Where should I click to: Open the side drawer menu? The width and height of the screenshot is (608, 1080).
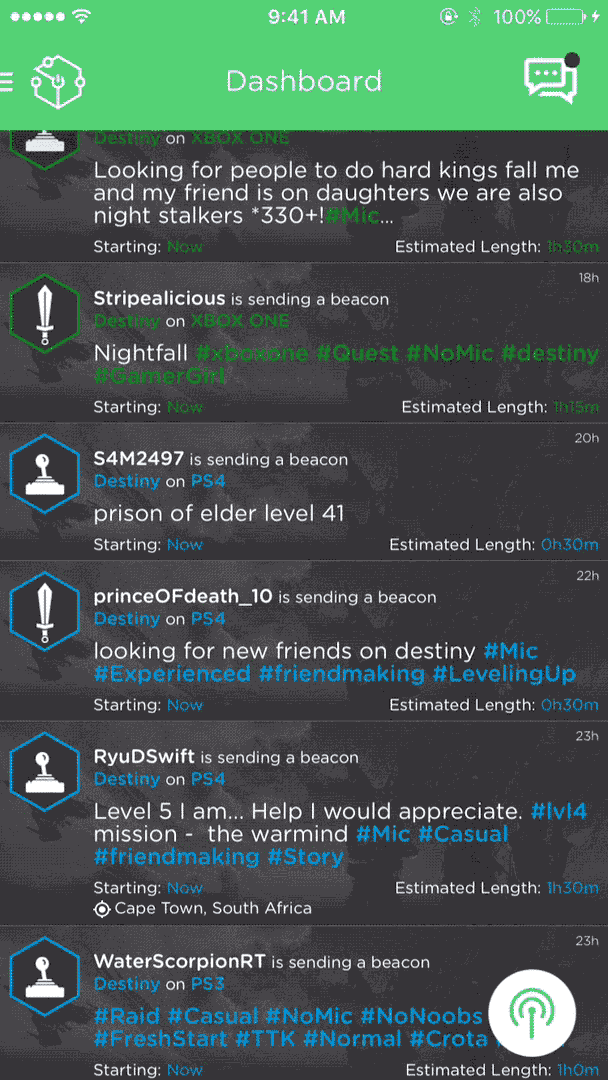click(8, 81)
